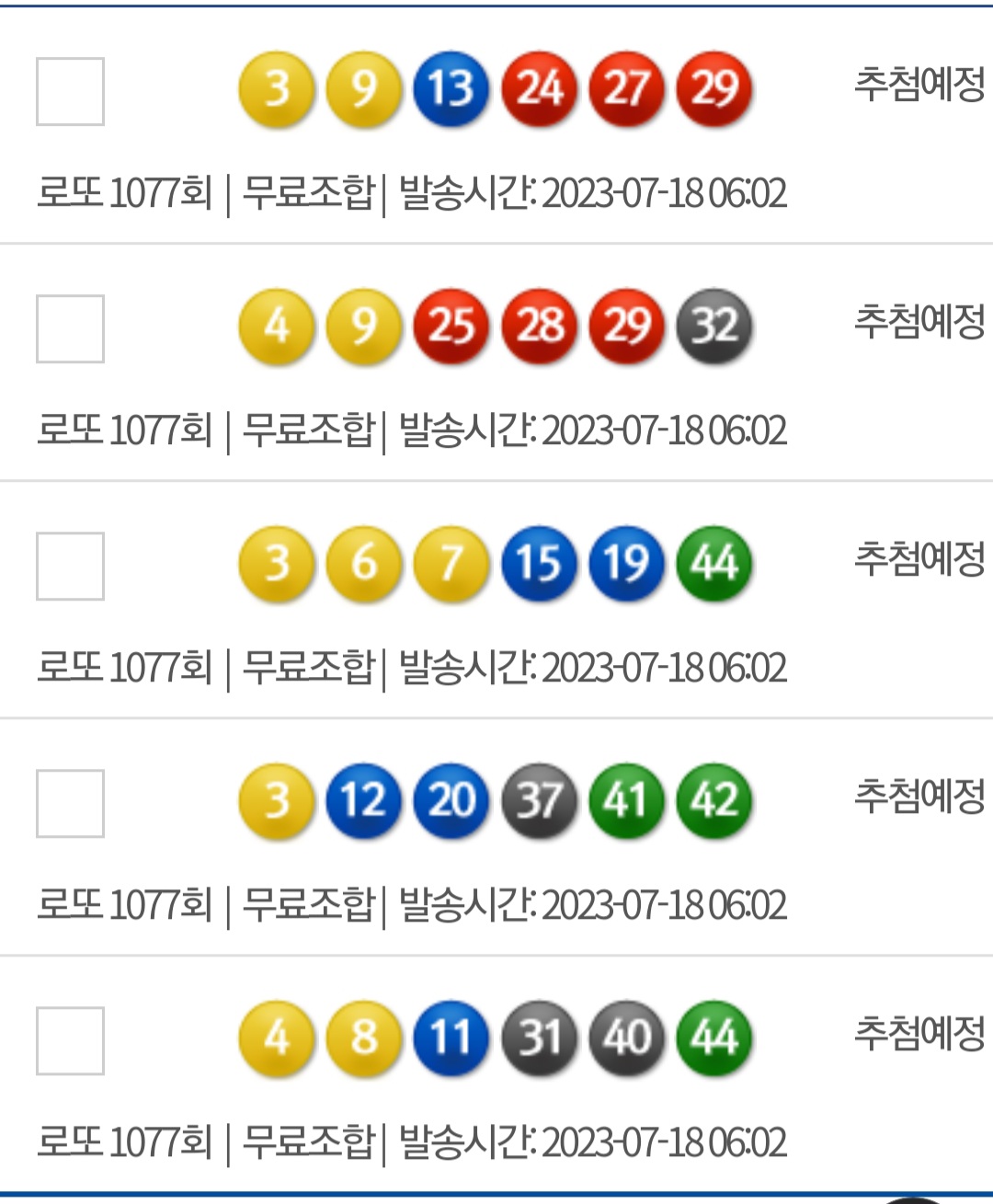Viewport: 993px width, 1204px height.
Task: Mark the checkbox for combination 3 12 20 37 41 42
Action: (70, 803)
